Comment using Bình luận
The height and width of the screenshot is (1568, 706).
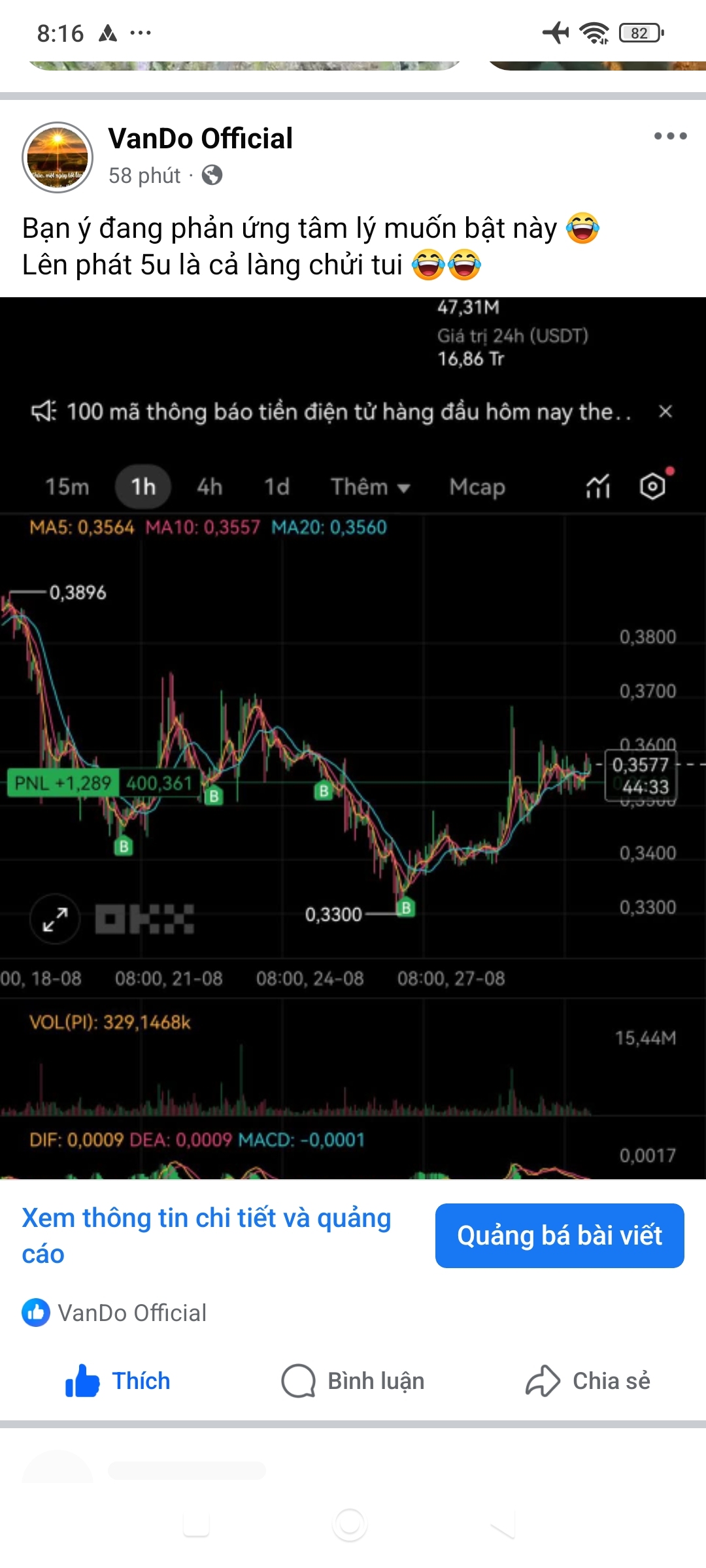click(x=353, y=1380)
